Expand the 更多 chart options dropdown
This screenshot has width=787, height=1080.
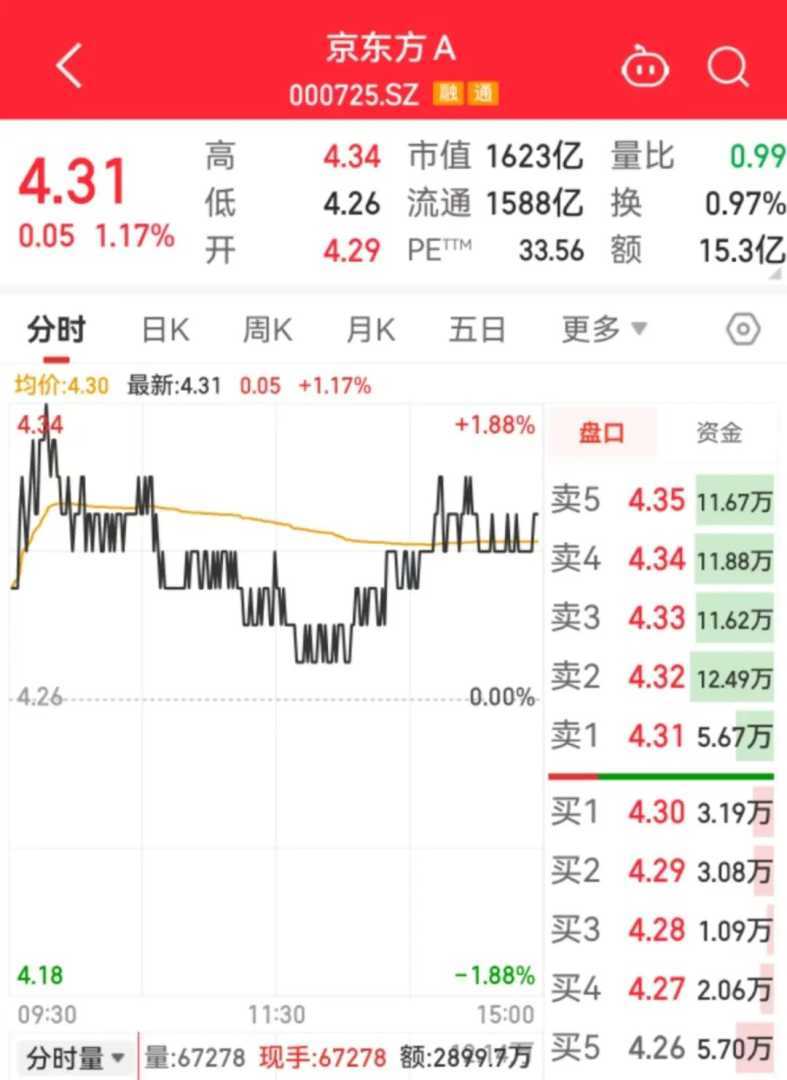(x=603, y=330)
